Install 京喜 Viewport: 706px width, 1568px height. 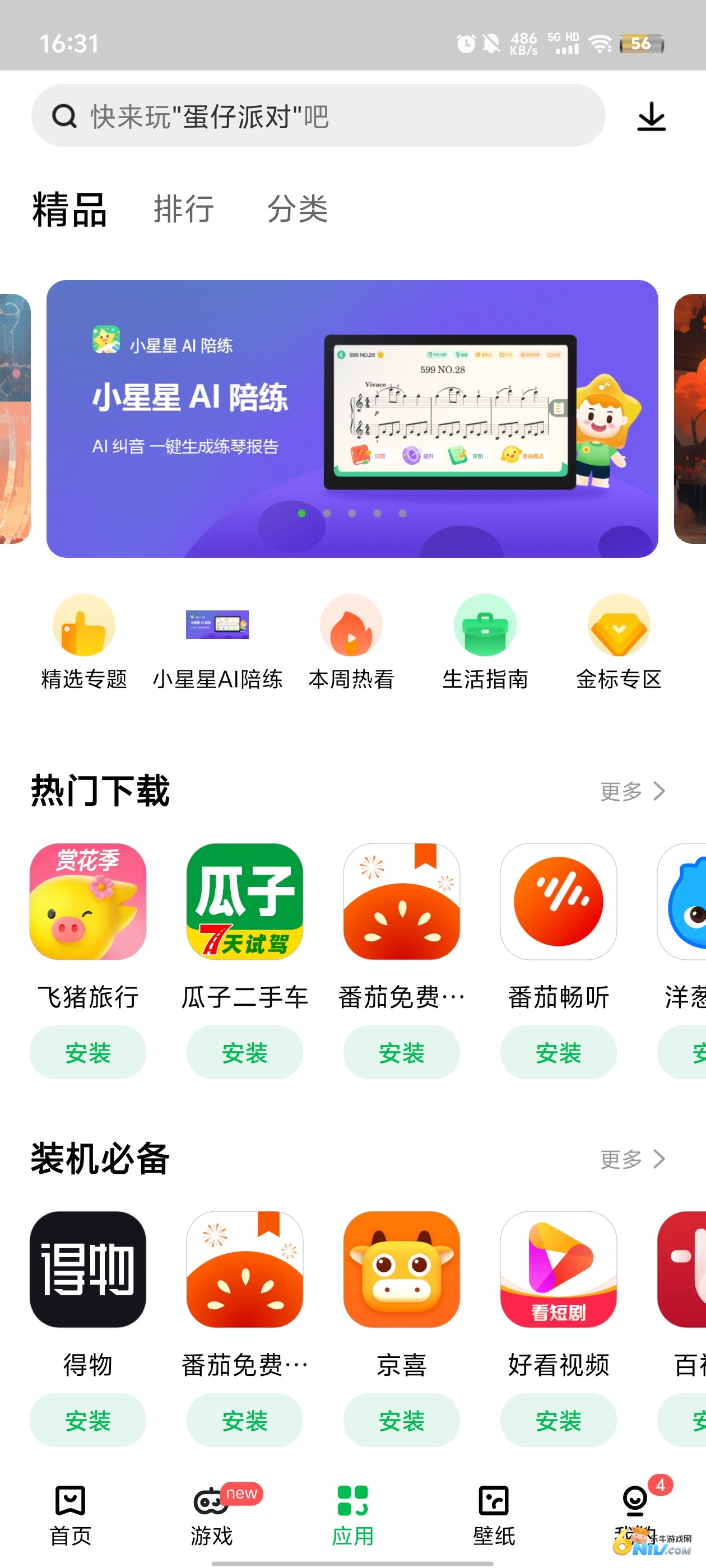(x=401, y=1420)
